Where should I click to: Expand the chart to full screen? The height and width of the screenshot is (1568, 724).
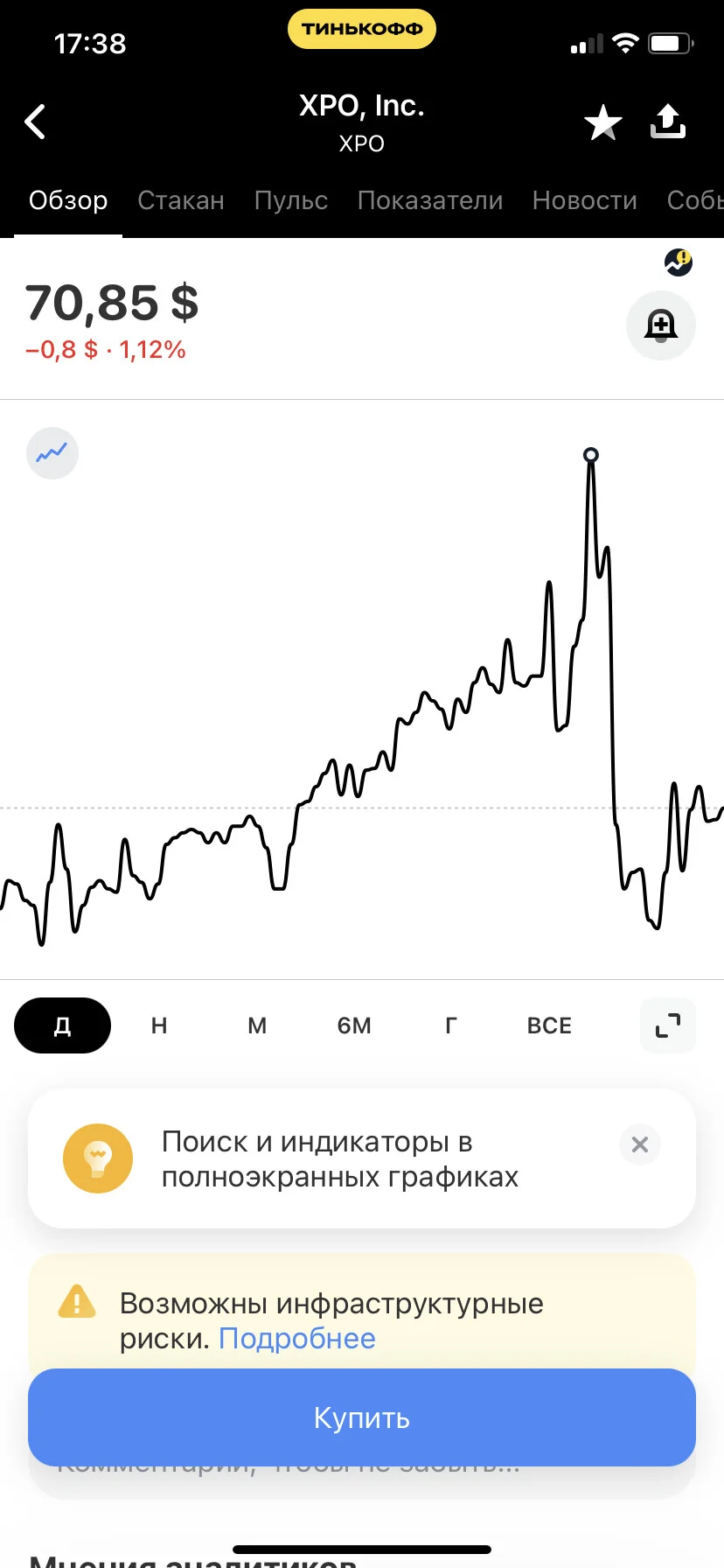(x=668, y=1025)
